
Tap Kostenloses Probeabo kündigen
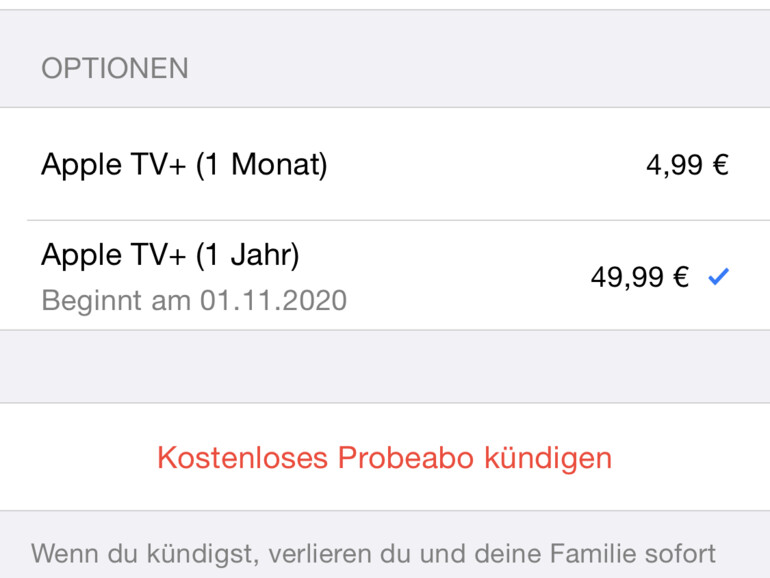coord(385,458)
